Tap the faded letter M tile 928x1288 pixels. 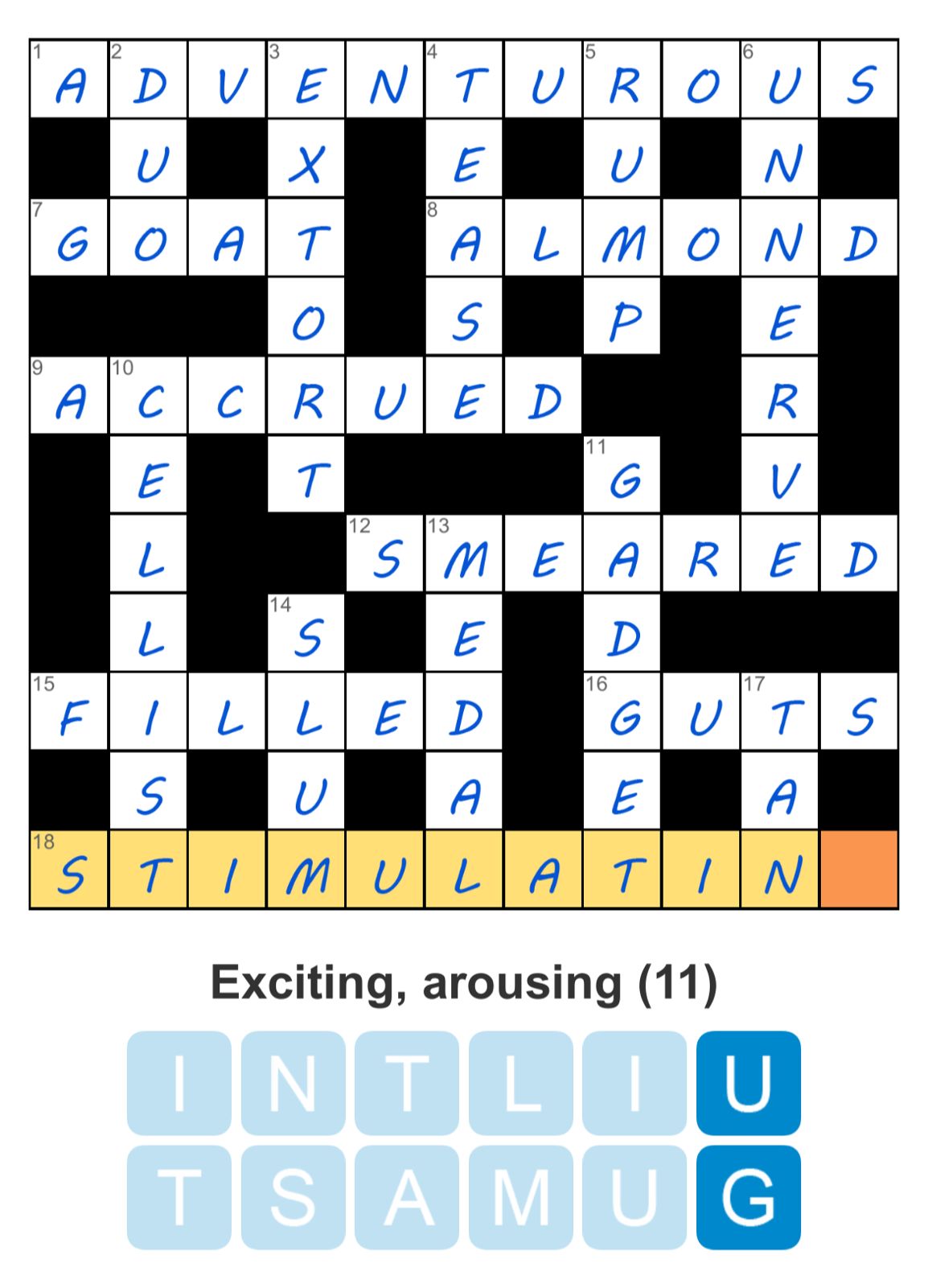point(520,1196)
